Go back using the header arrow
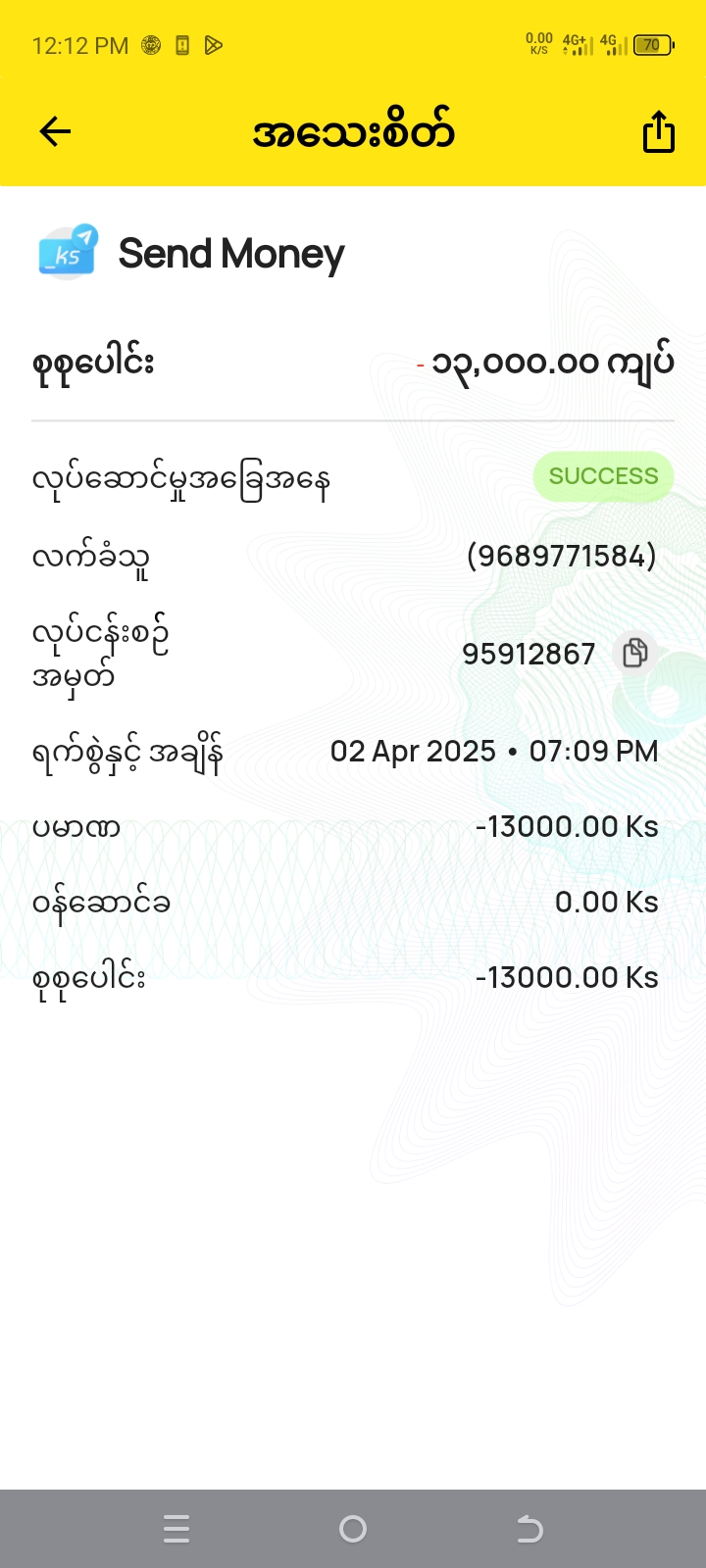The height and width of the screenshot is (1568, 706). [x=56, y=131]
